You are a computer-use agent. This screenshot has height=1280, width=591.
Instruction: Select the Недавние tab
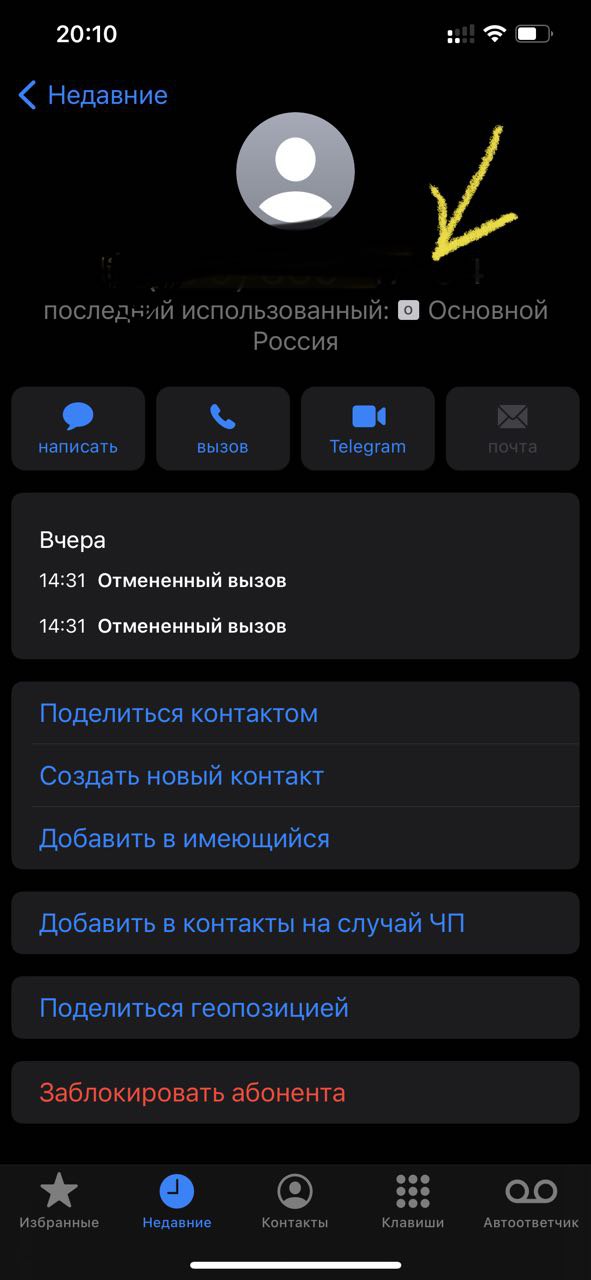click(x=177, y=1202)
